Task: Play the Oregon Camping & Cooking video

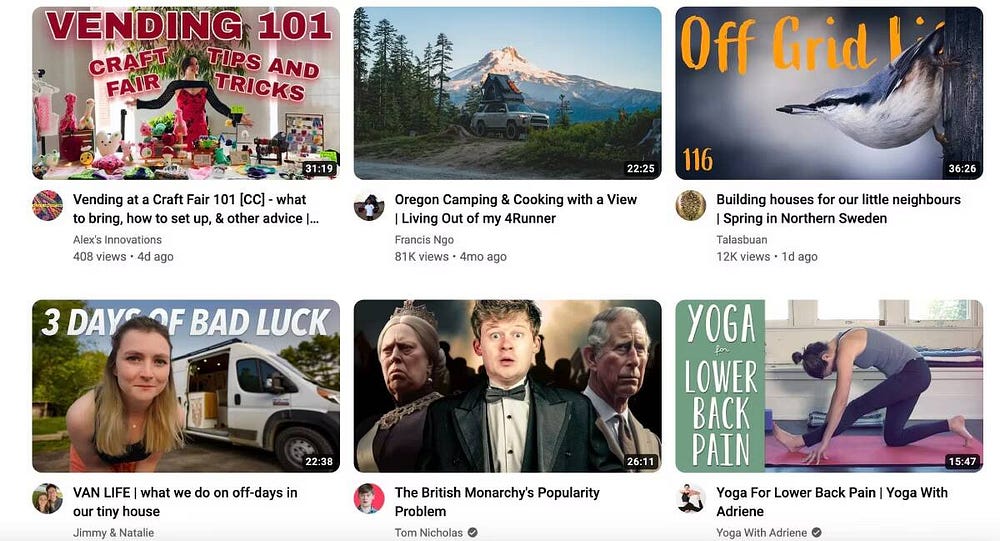Action: (507, 93)
